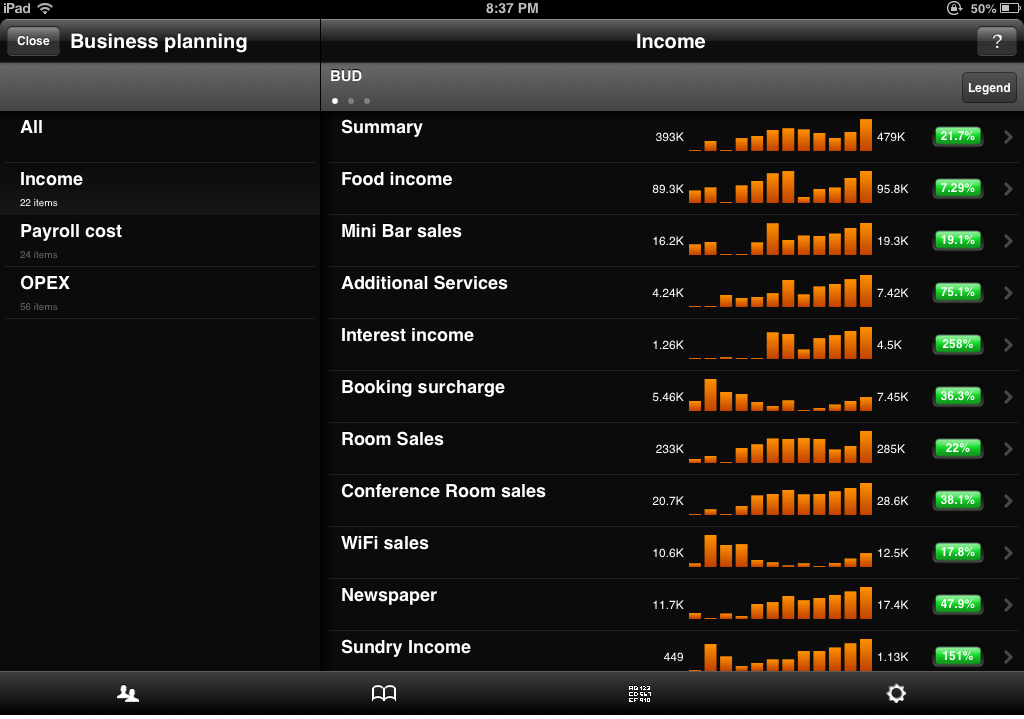The width and height of the screenshot is (1024, 719).
Task: Switch to the people tab in bottom bar
Action: click(128, 693)
